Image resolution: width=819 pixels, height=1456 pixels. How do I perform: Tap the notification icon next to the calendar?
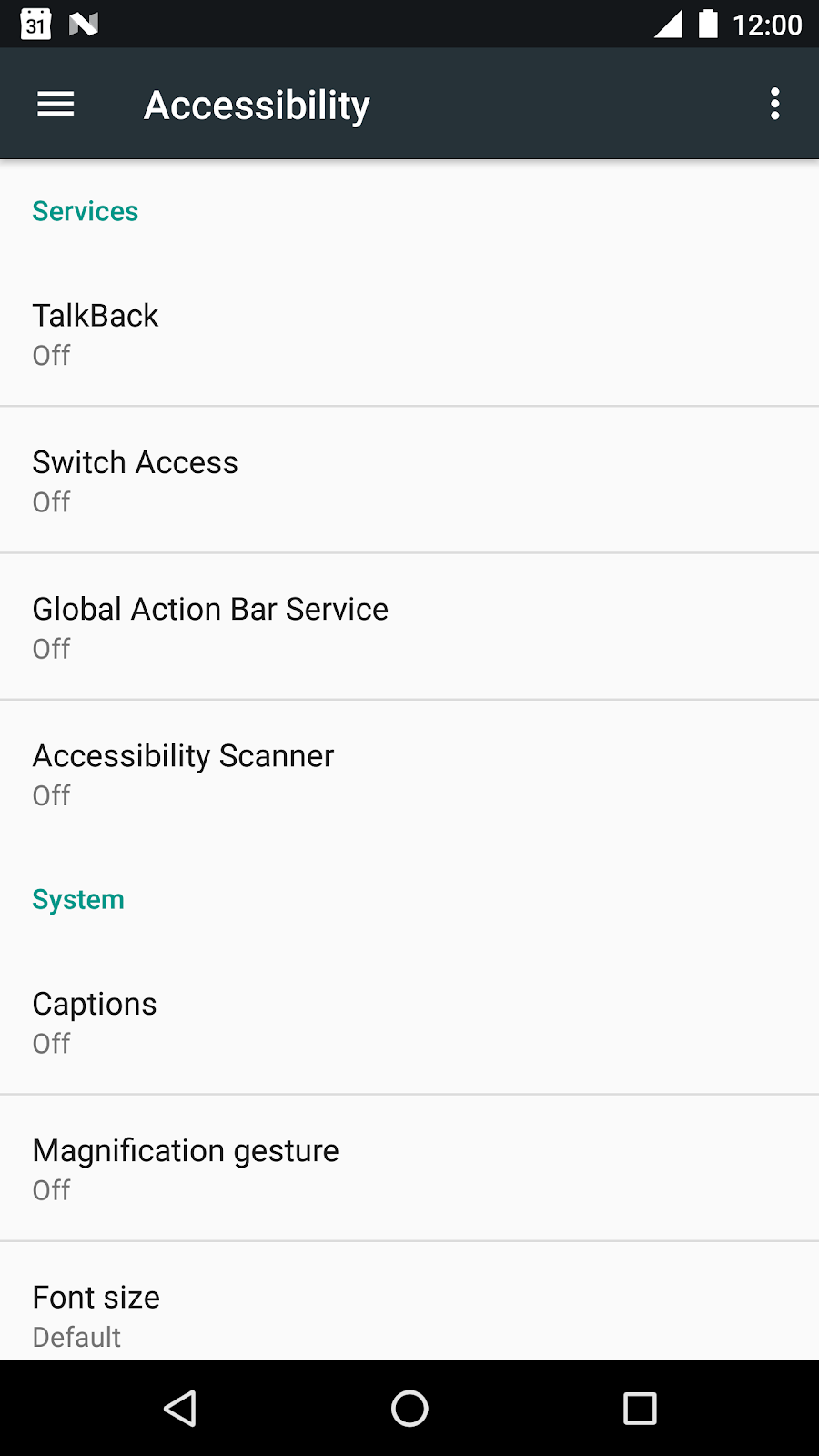tap(85, 24)
